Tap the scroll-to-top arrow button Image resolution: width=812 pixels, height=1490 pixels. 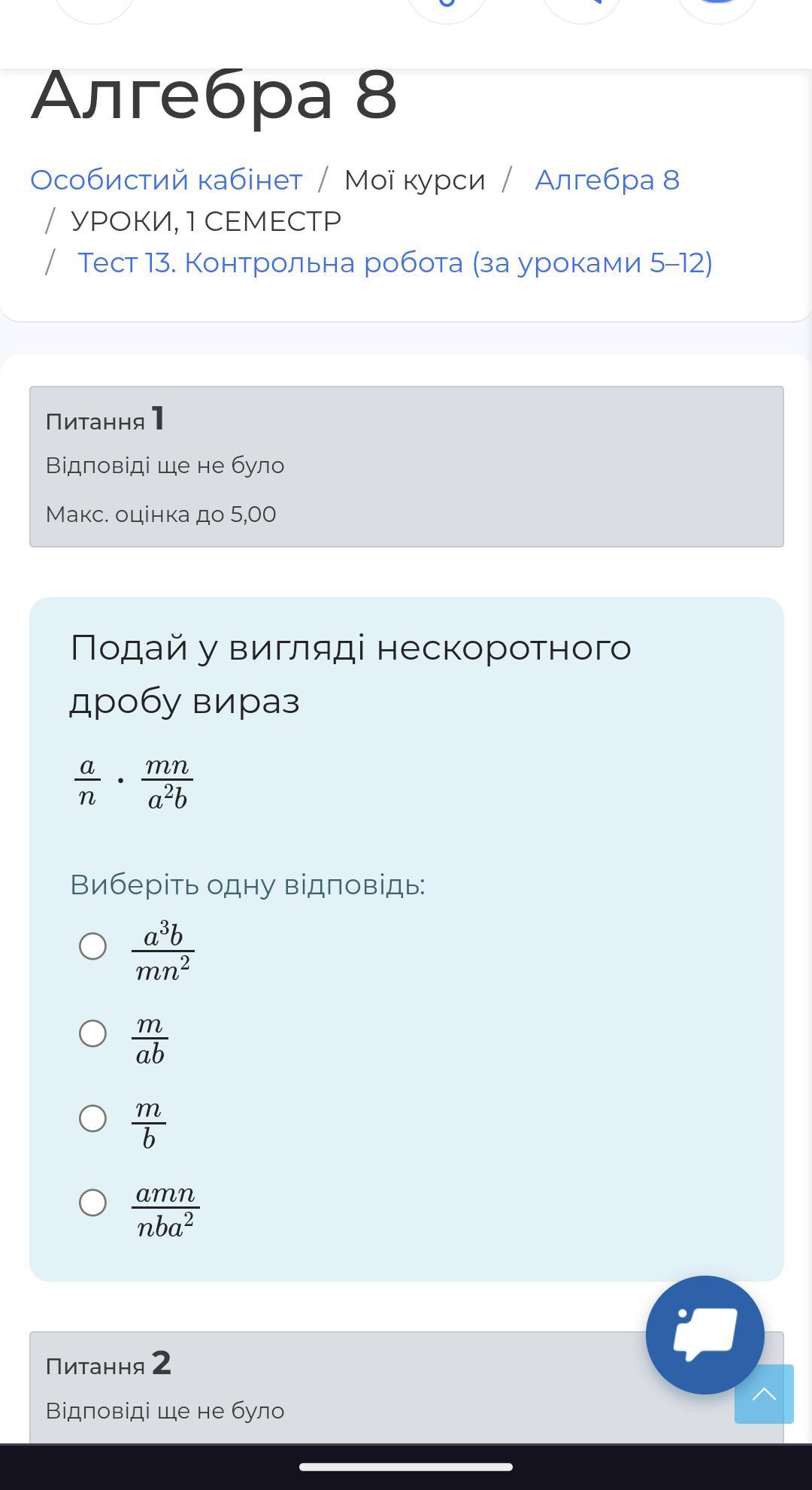764,1394
